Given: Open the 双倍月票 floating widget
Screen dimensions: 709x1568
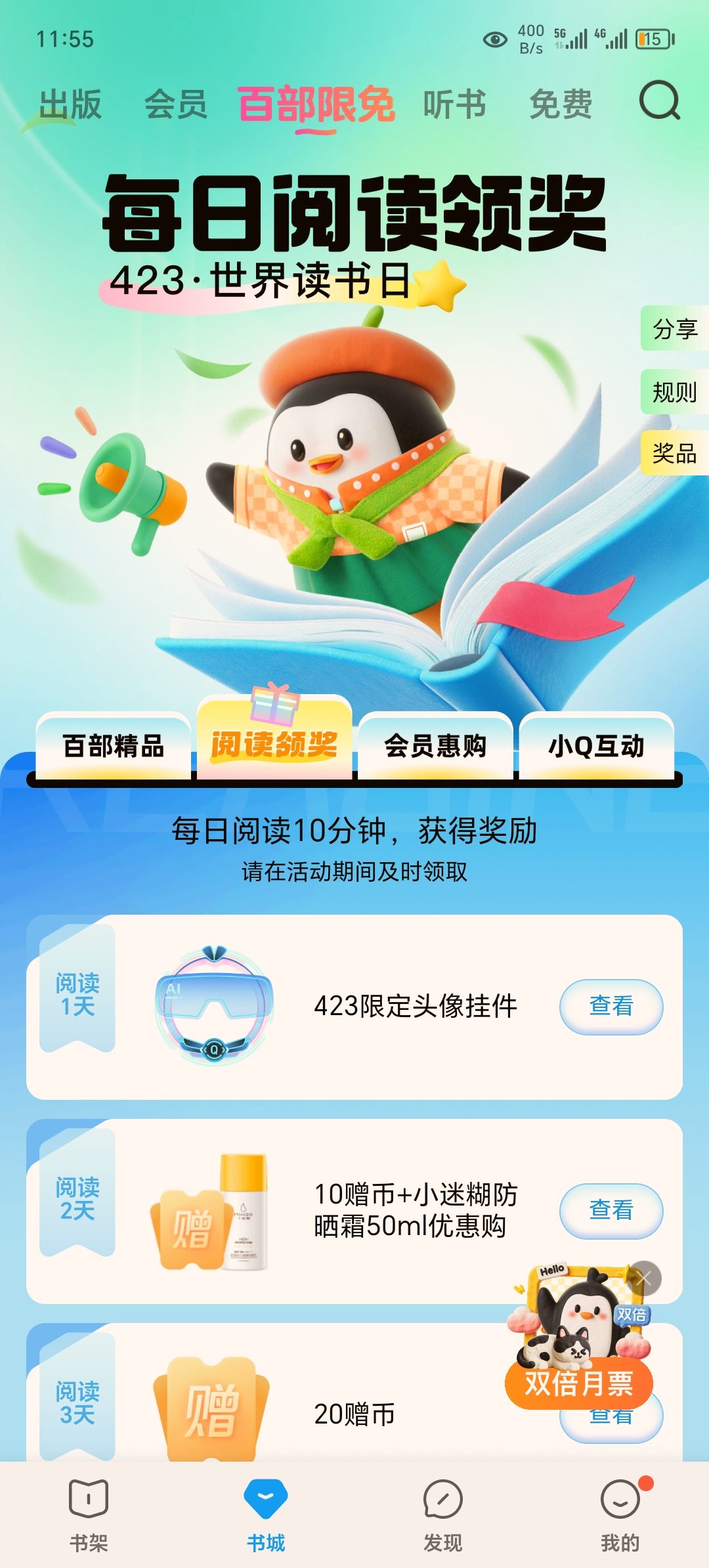Looking at the screenshot, I should [579, 1339].
